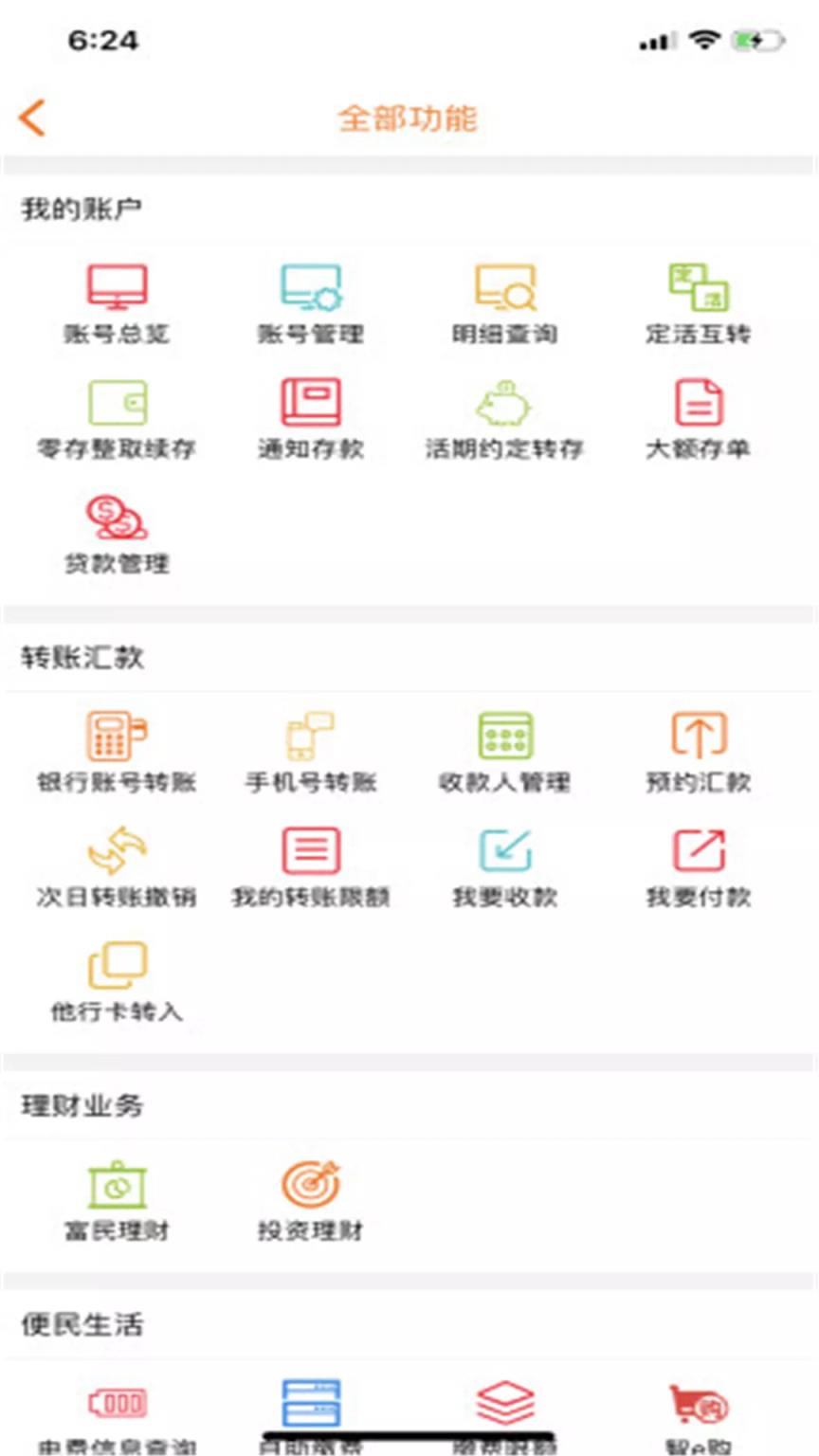Image resolution: width=819 pixels, height=1456 pixels.
Task: Tap the 投资理财 investment icon
Action: coord(310,1194)
